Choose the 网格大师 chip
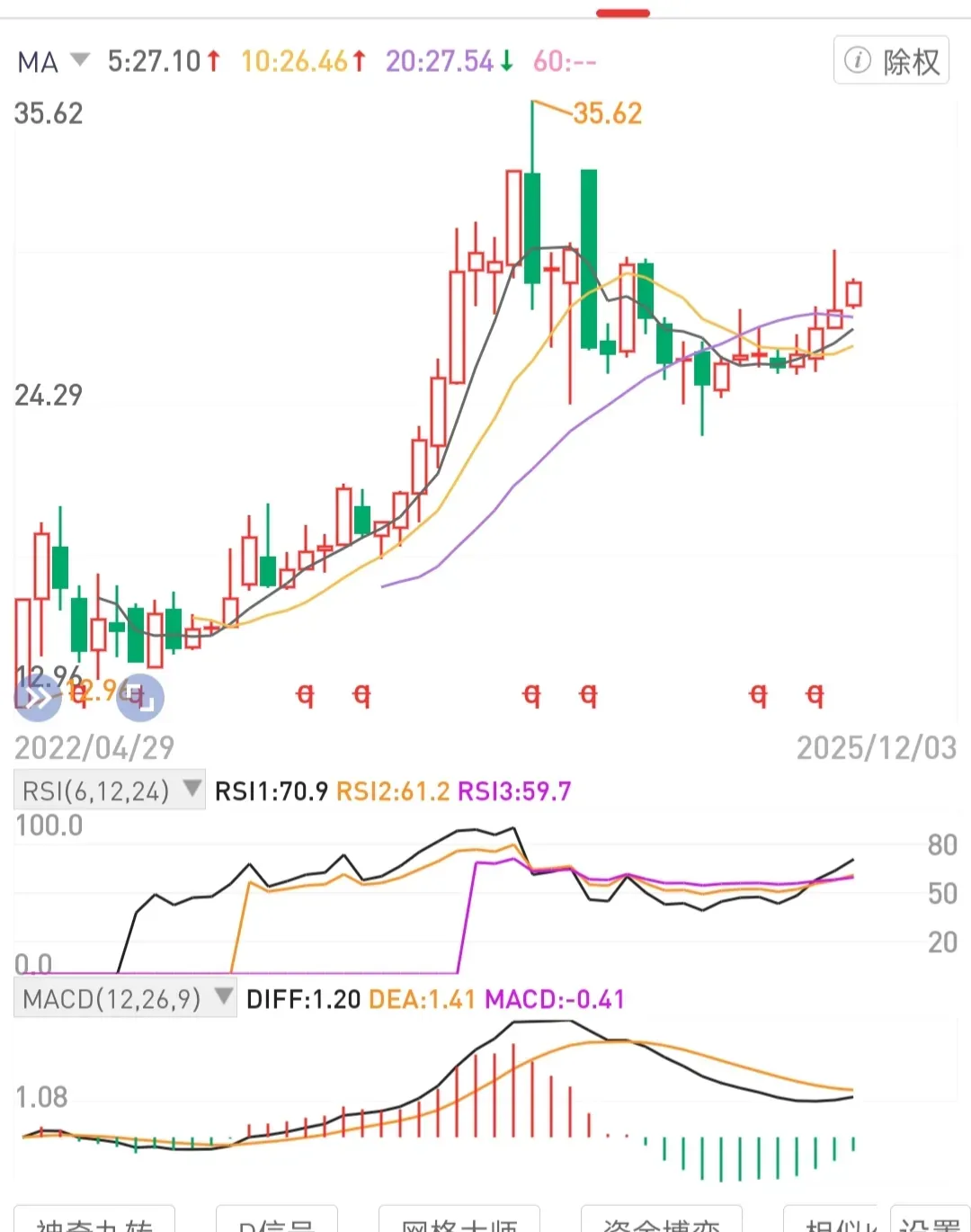This screenshot has width=971, height=1232. [x=459, y=1221]
